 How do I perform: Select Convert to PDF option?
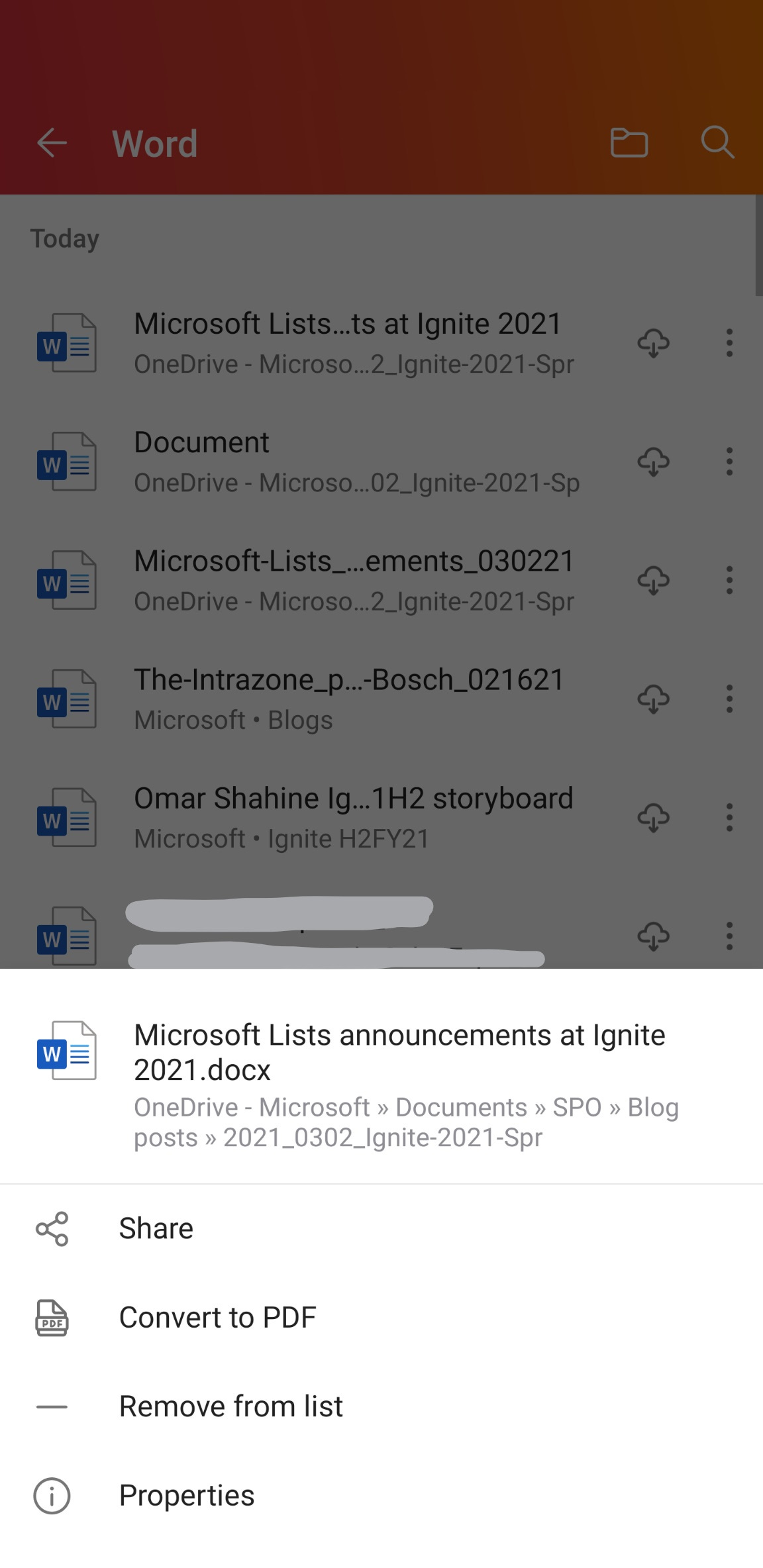click(x=381, y=1317)
